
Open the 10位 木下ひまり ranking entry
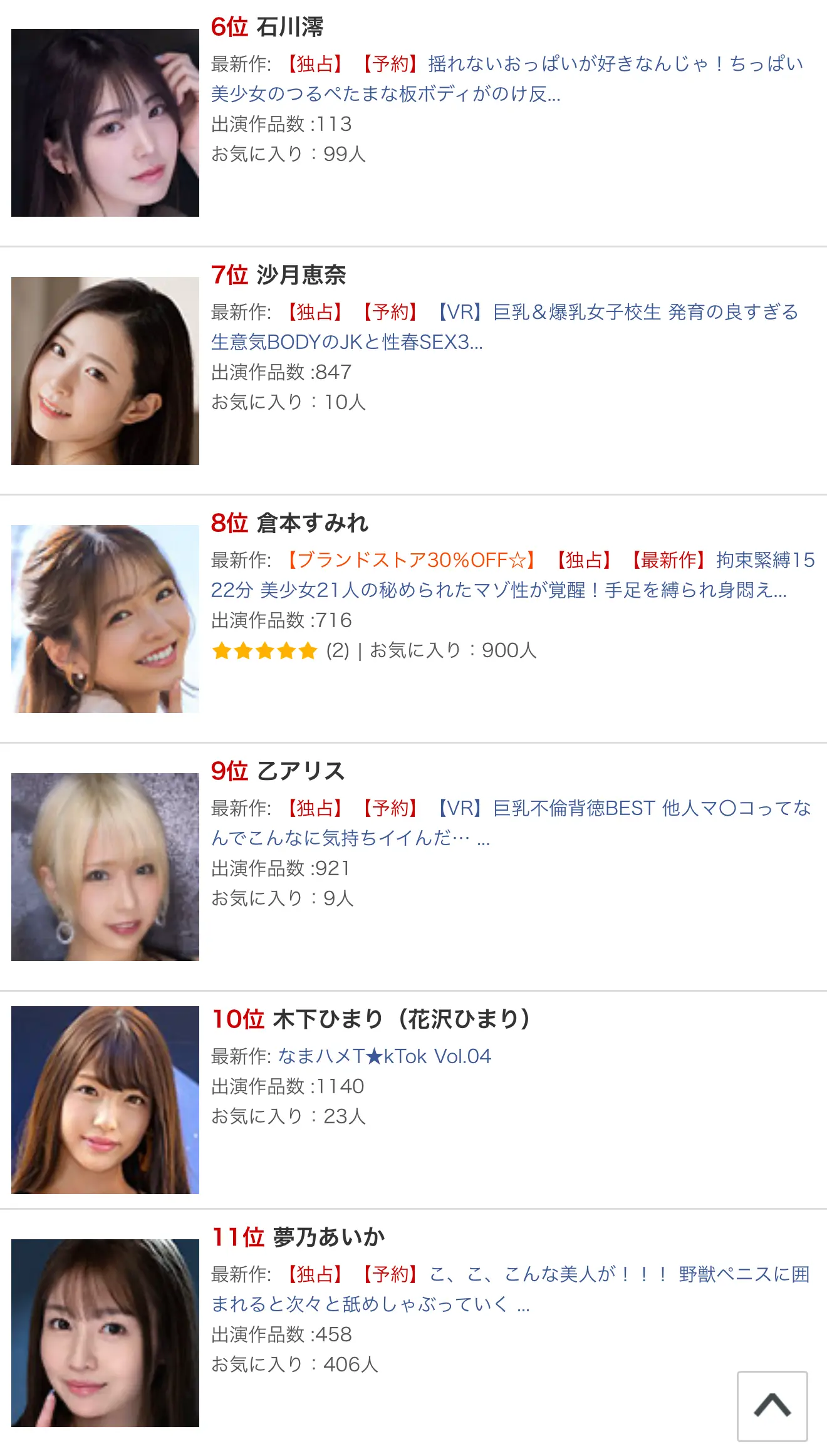371,1019
